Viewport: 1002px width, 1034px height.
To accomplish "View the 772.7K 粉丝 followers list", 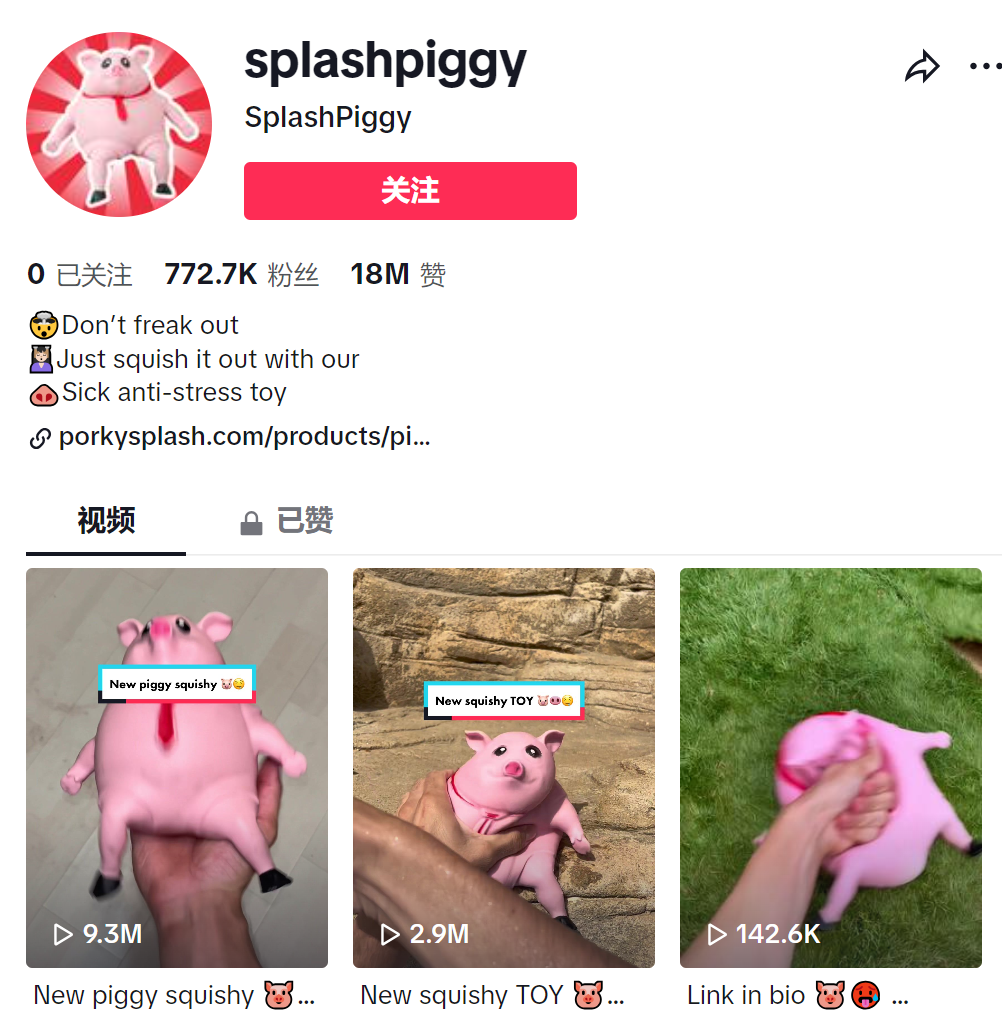I will coord(241,274).
